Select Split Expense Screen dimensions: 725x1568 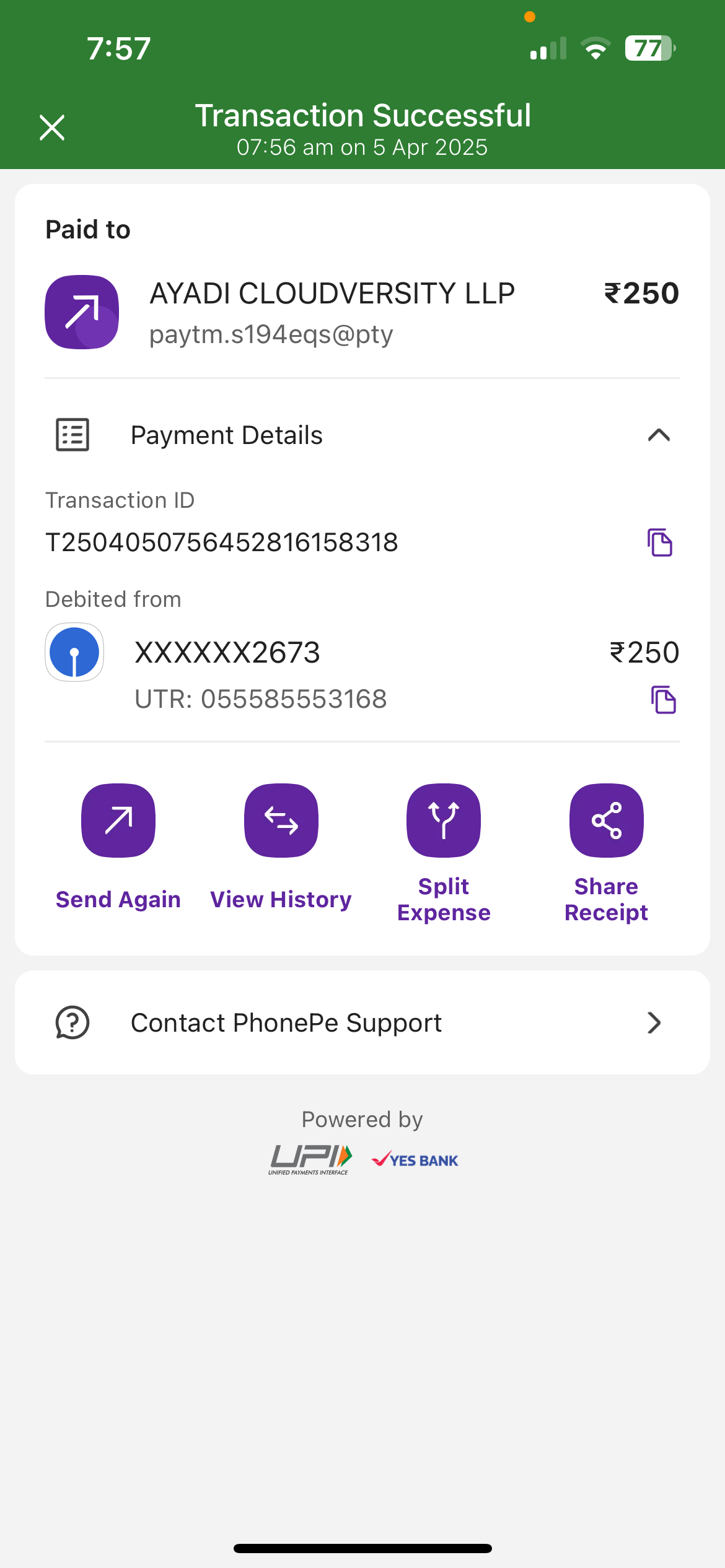click(x=444, y=821)
